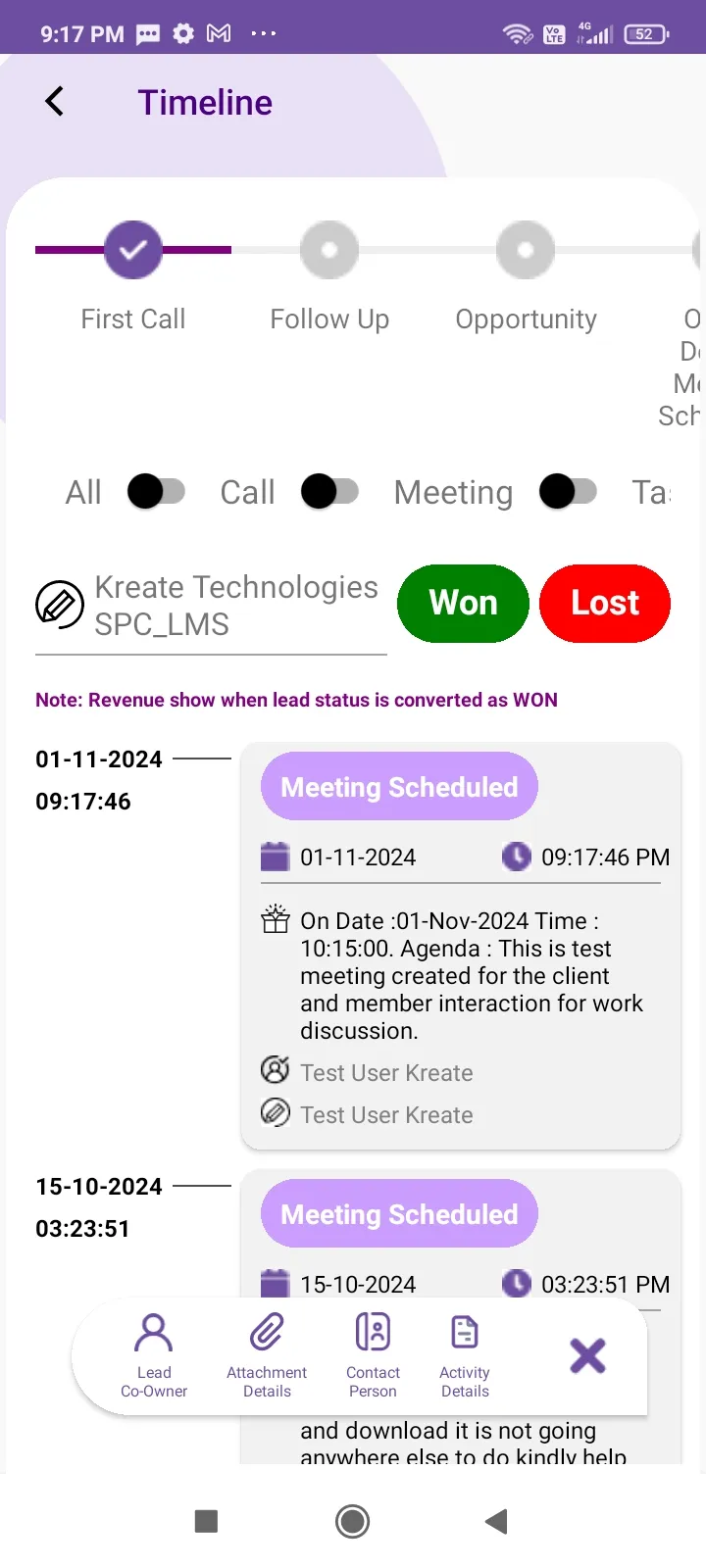Select the Follow Up step circle

tap(329, 250)
